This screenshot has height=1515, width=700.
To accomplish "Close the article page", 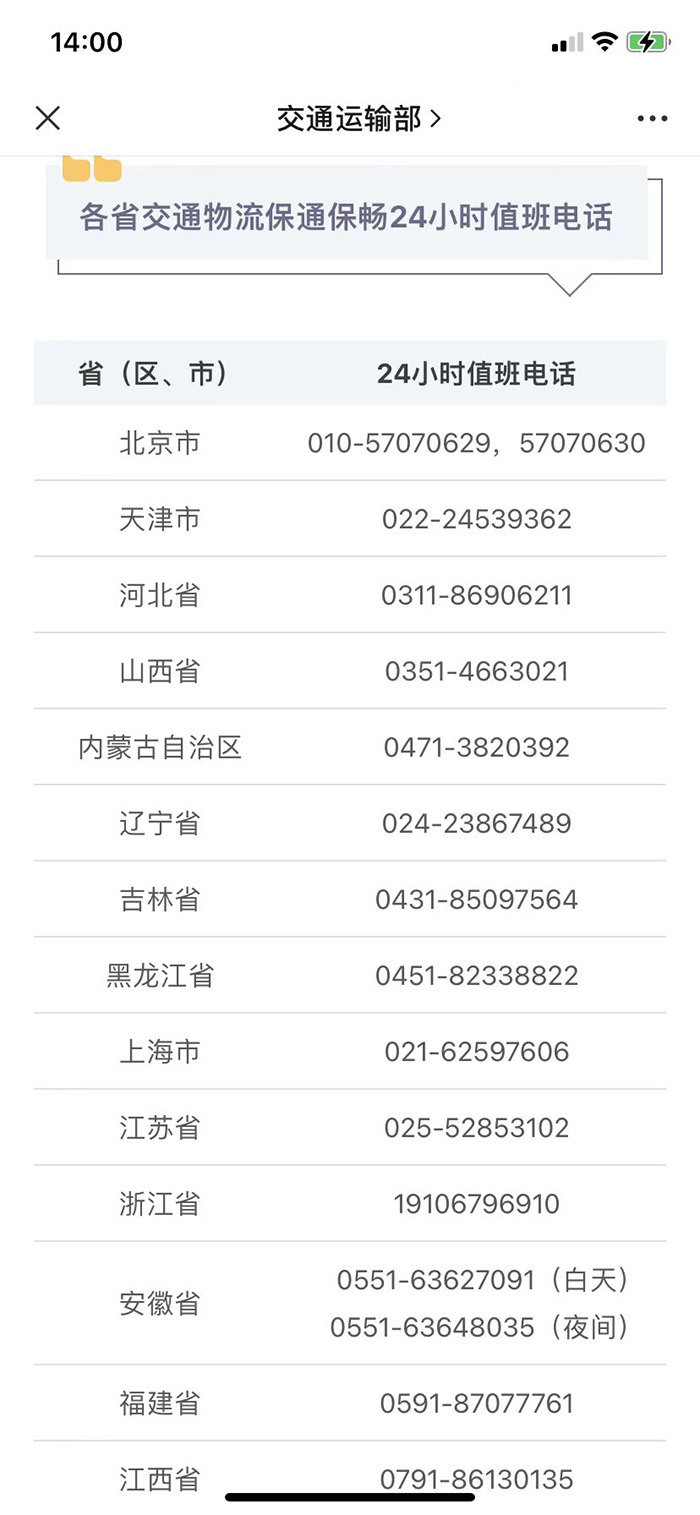I will (x=47, y=118).
